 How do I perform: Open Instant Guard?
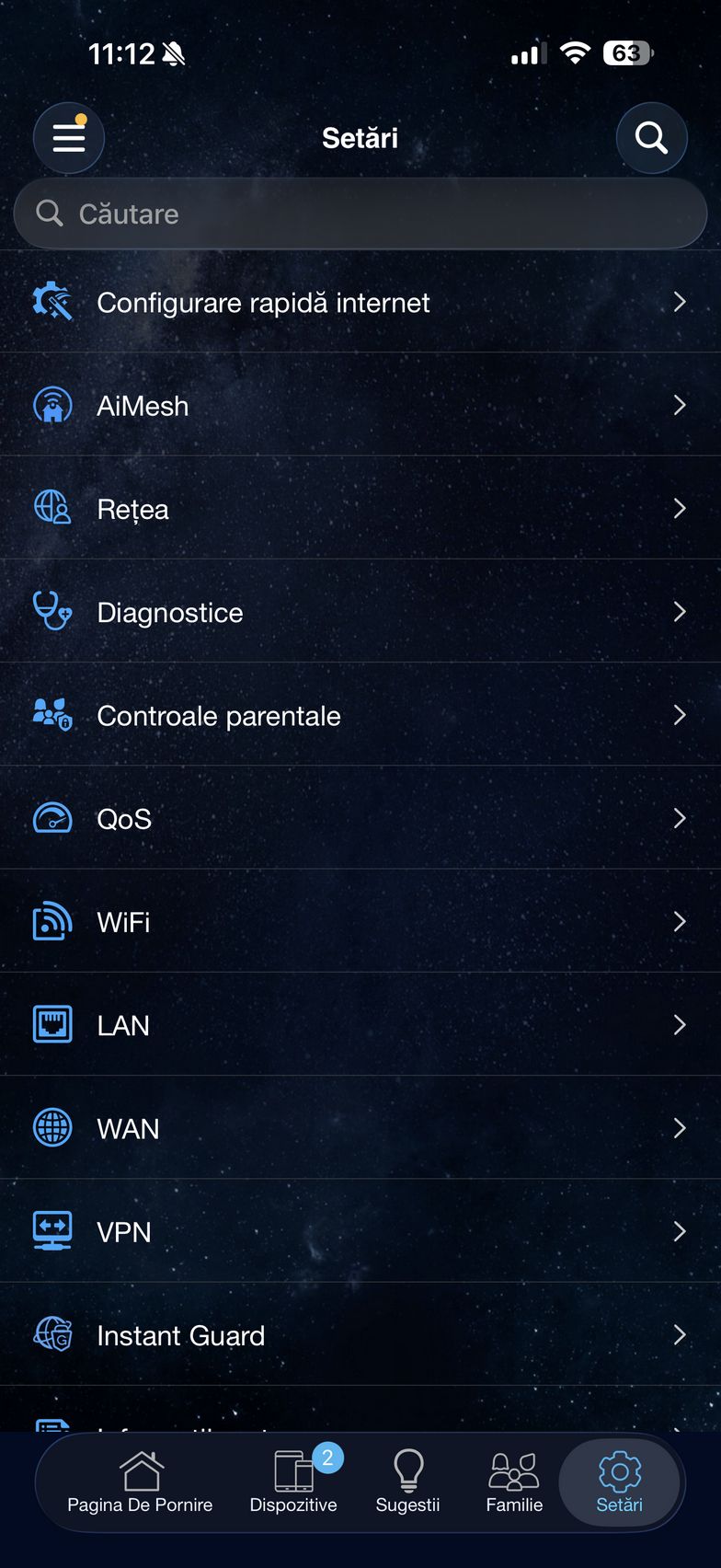pos(359,1334)
